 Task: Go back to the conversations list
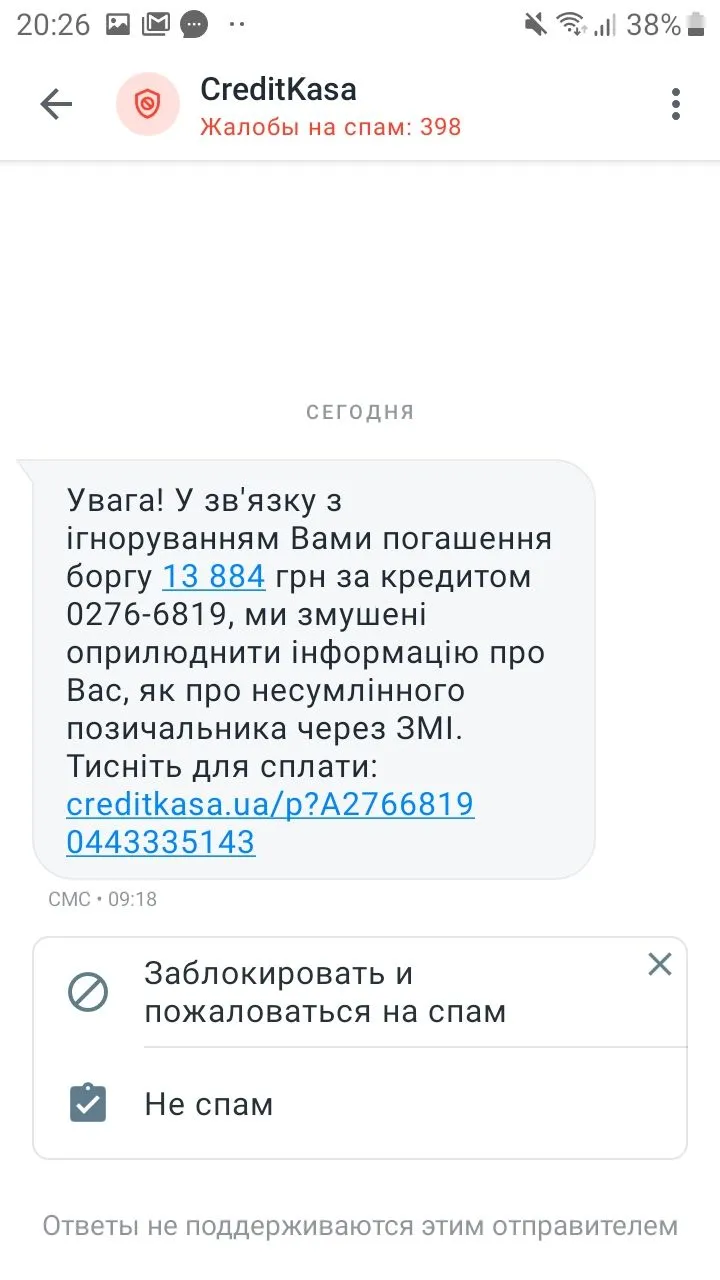[x=56, y=104]
